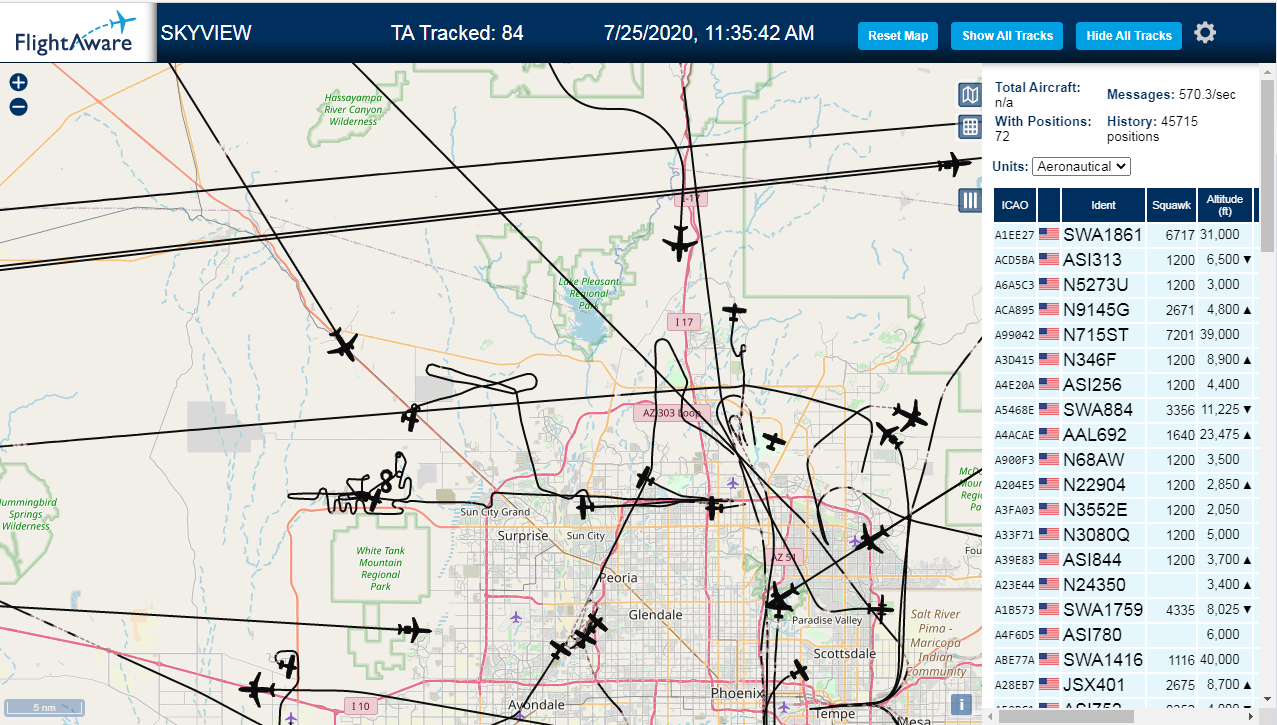Zoom out of the map
The image size is (1277, 725).
(x=18, y=107)
